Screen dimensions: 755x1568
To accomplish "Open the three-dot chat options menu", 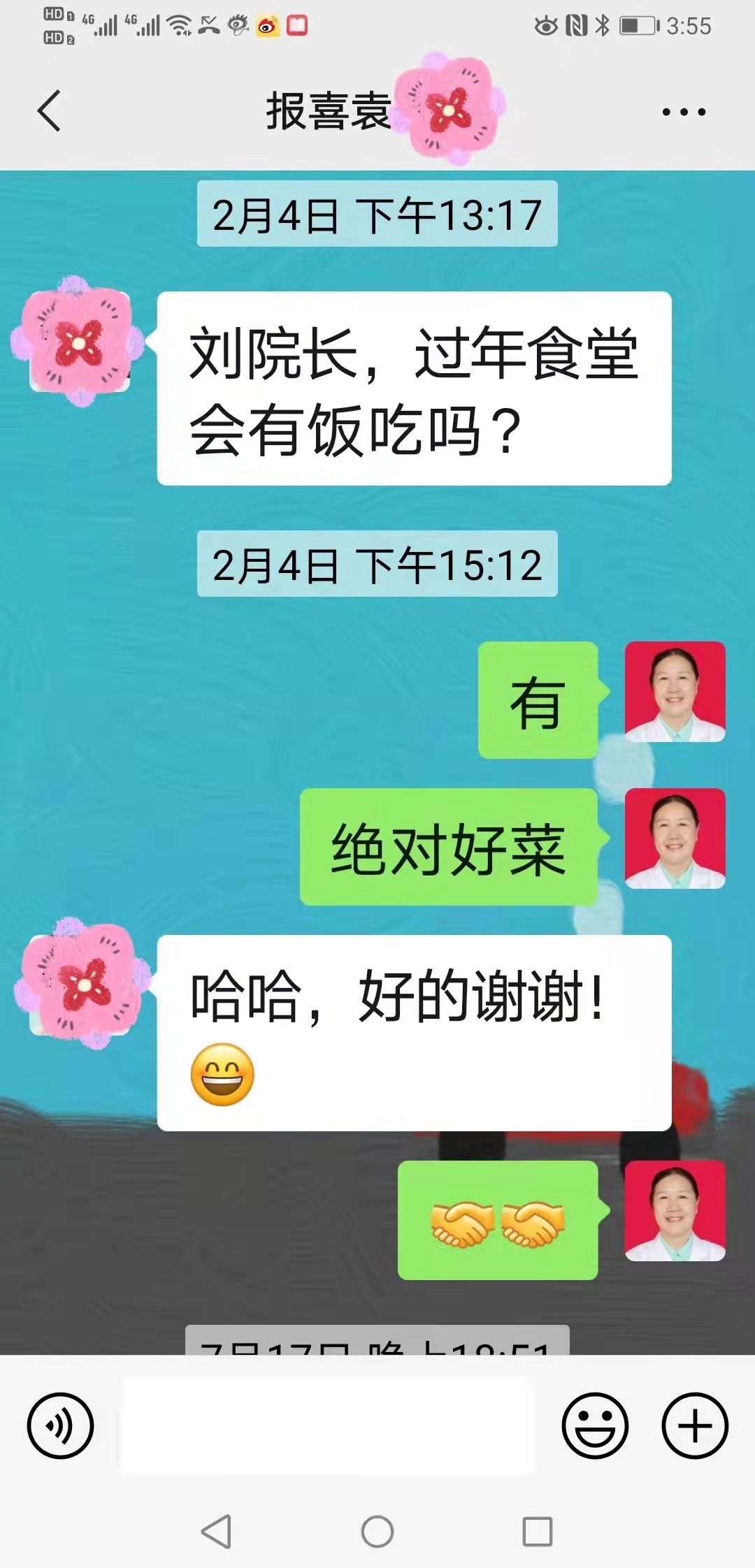I will [684, 112].
